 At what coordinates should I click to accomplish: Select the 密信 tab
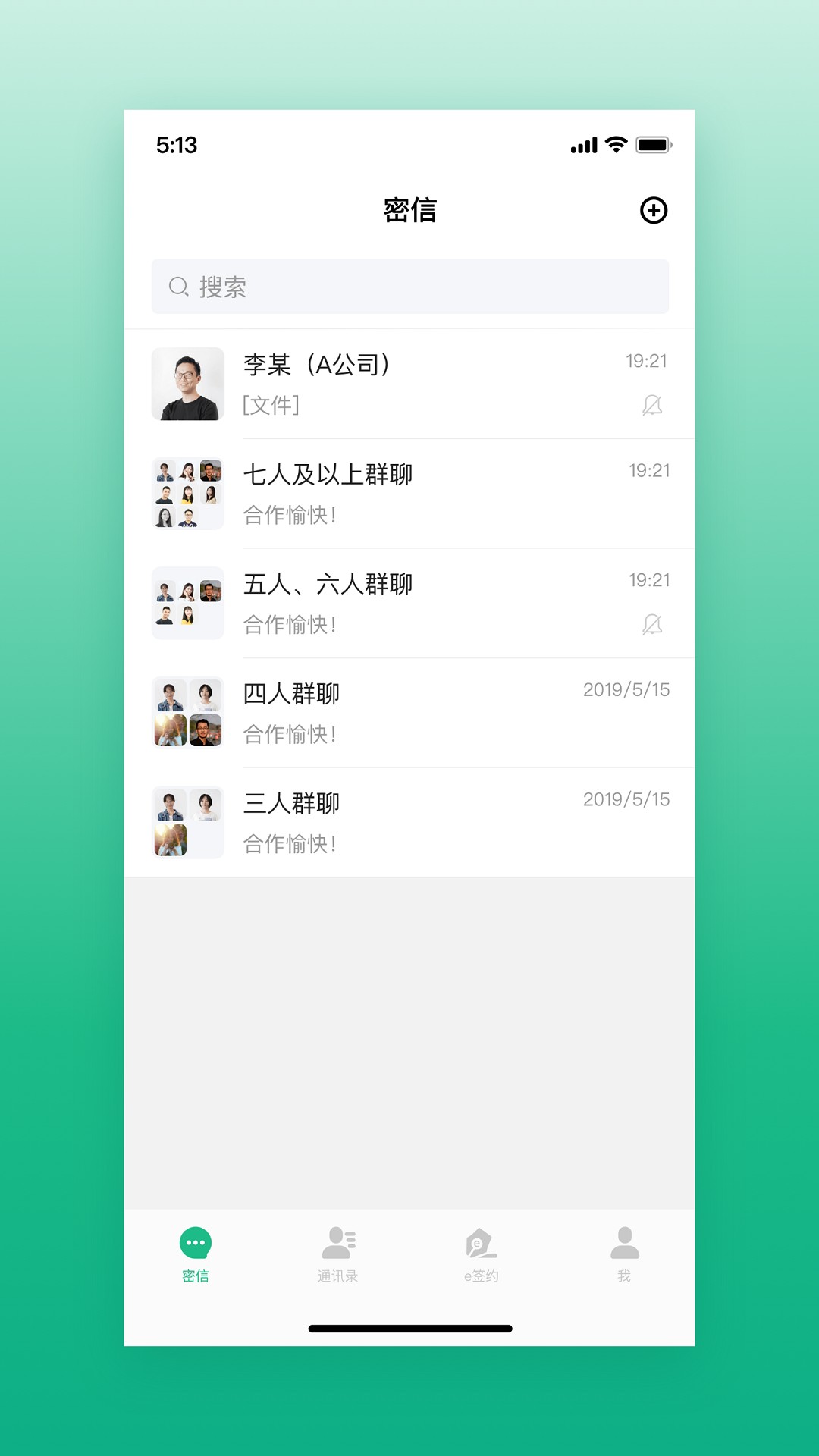pyautogui.click(x=196, y=1254)
